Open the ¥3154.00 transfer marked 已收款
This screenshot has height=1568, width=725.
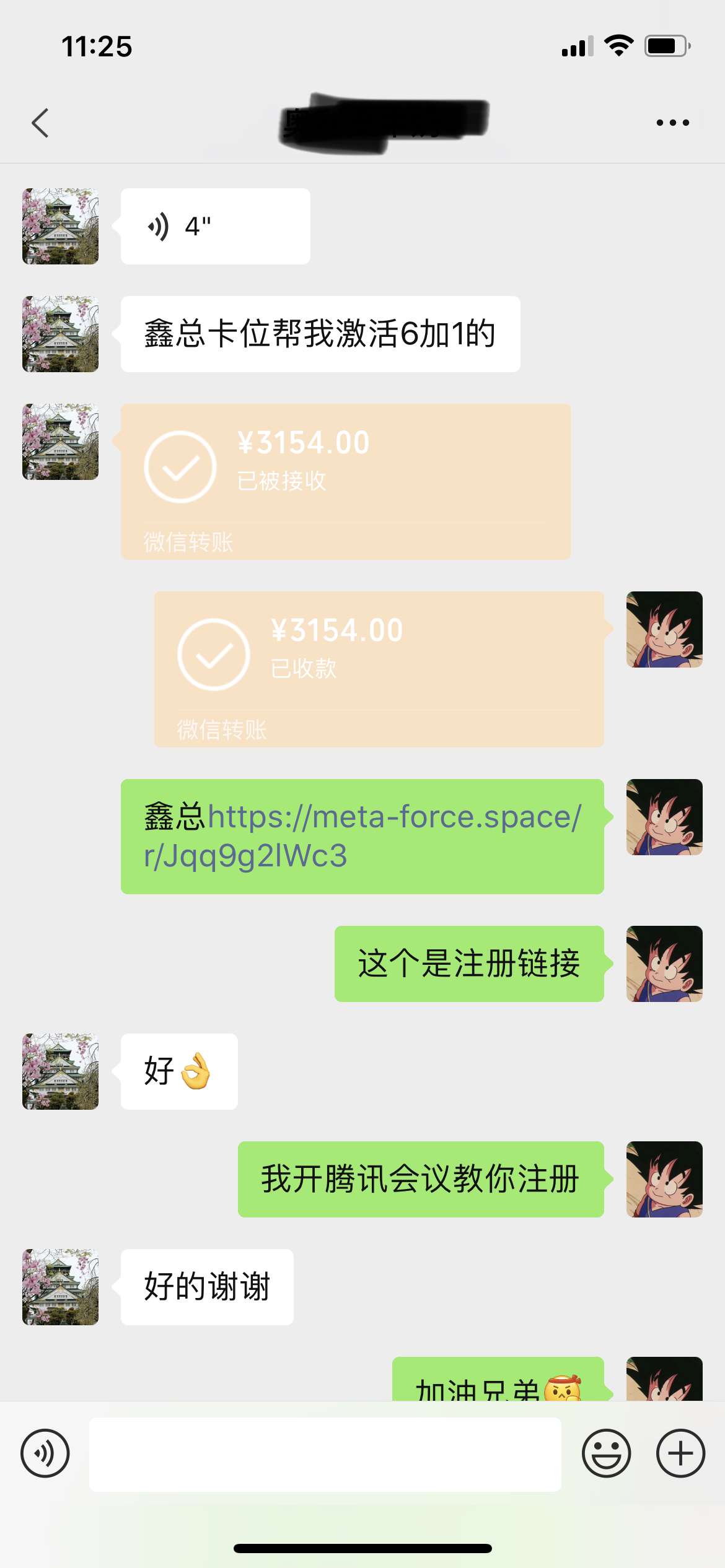[379, 669]
